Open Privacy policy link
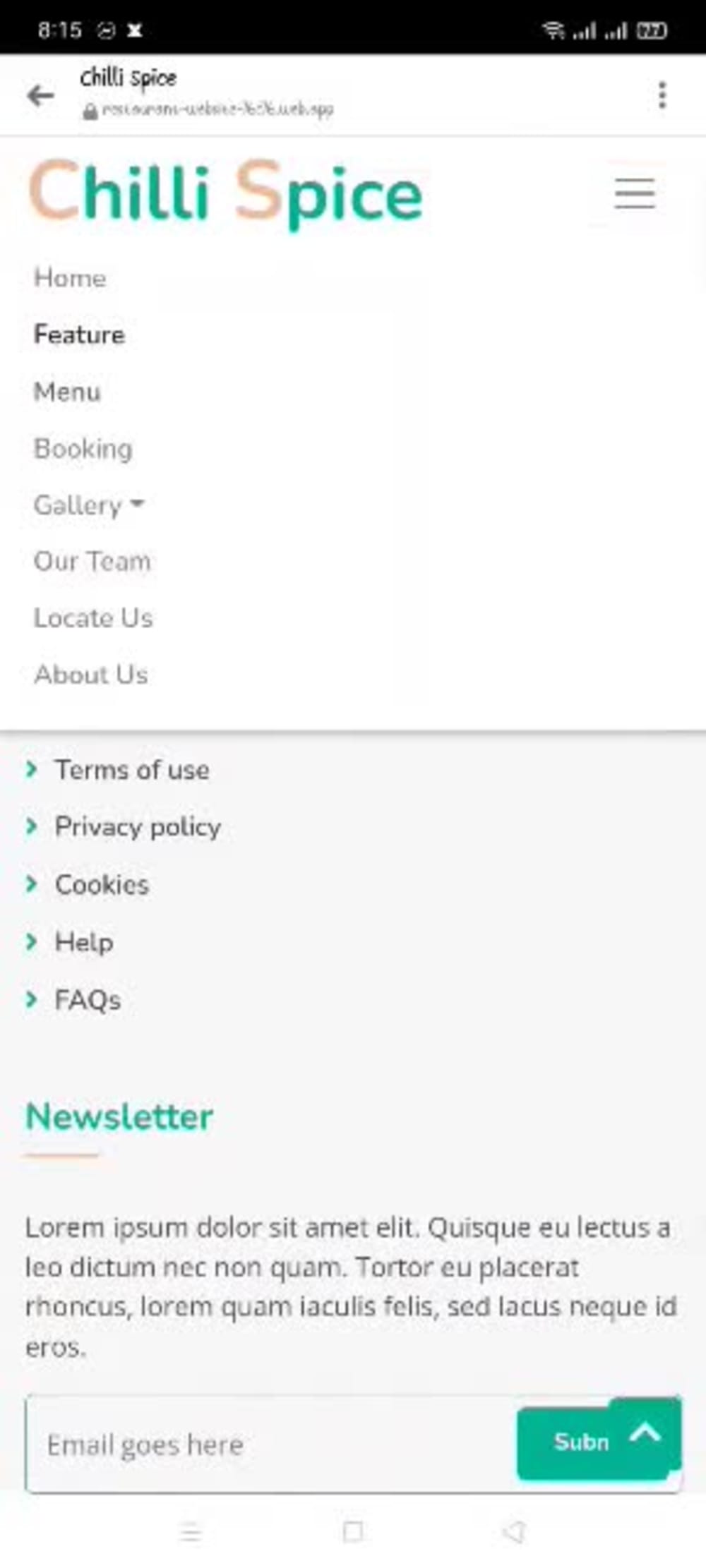The image size is (706, 1568). click(x=138, y=826)
